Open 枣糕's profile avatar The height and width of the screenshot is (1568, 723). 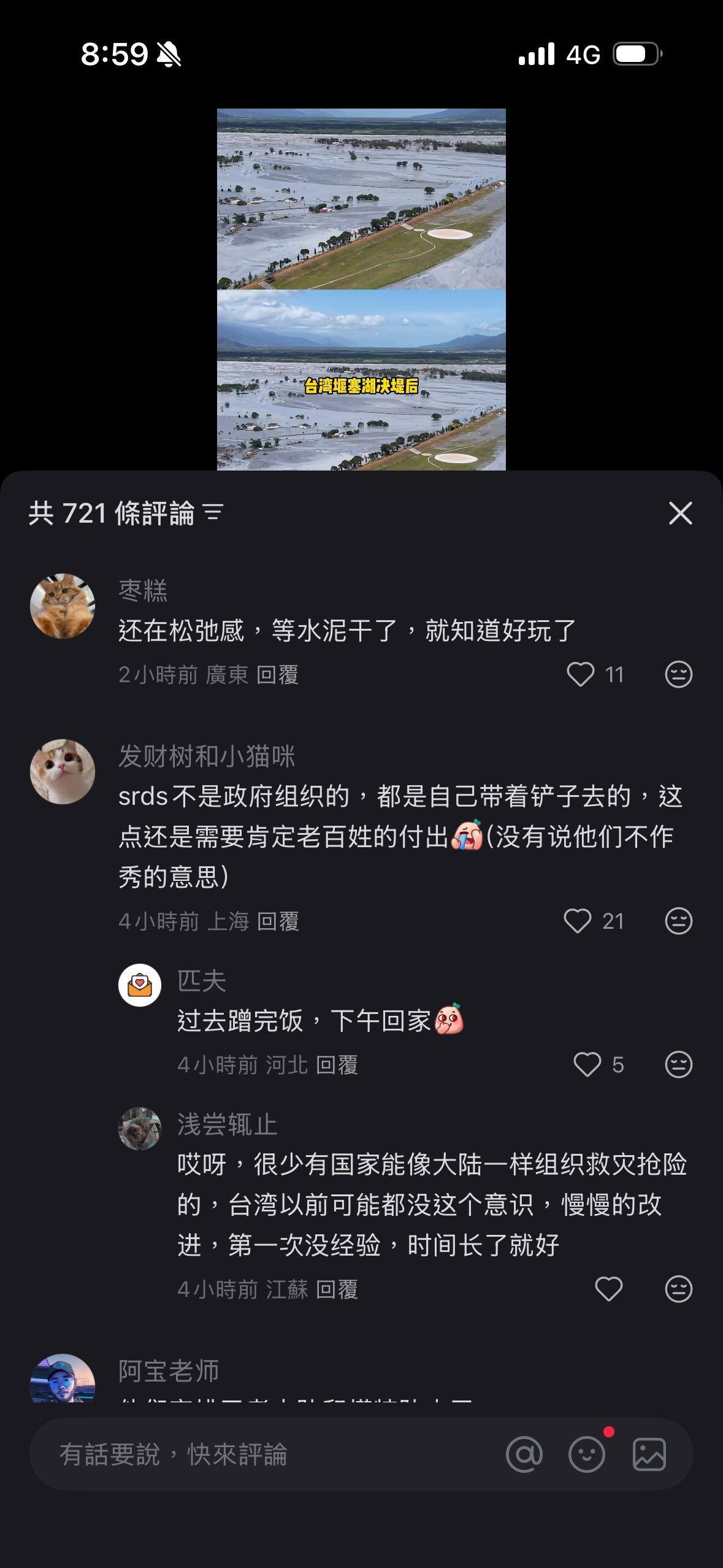63,606
